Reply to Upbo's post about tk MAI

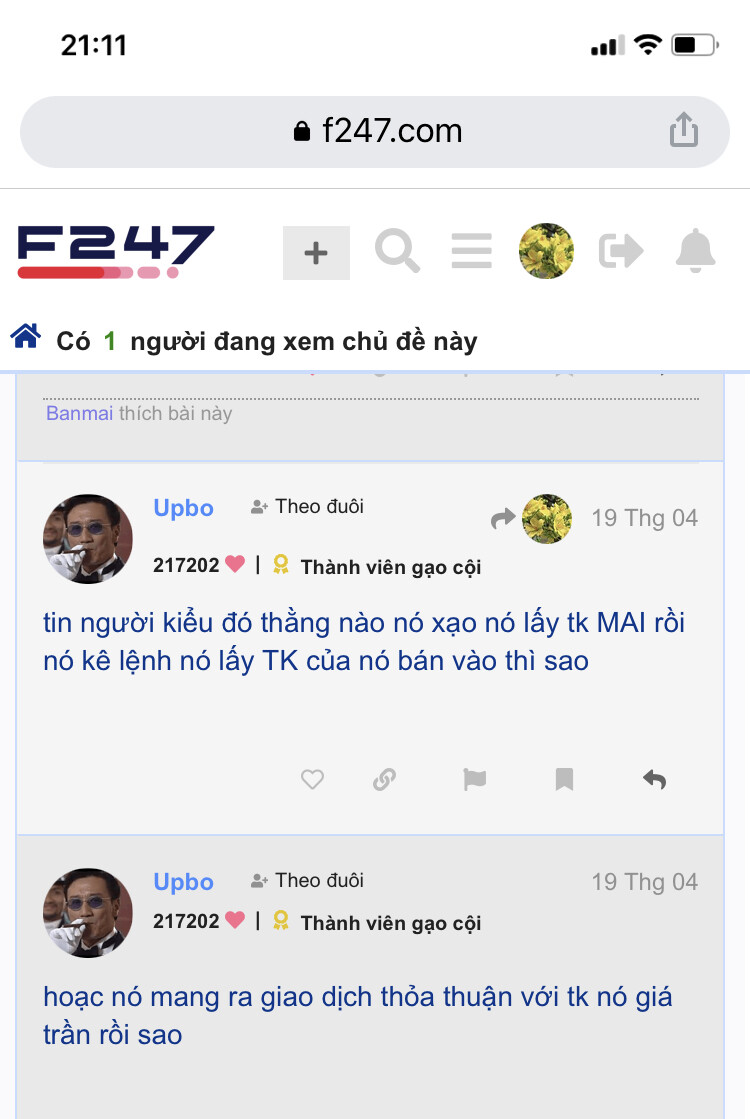pyautogui.click(x=654, y=779)
